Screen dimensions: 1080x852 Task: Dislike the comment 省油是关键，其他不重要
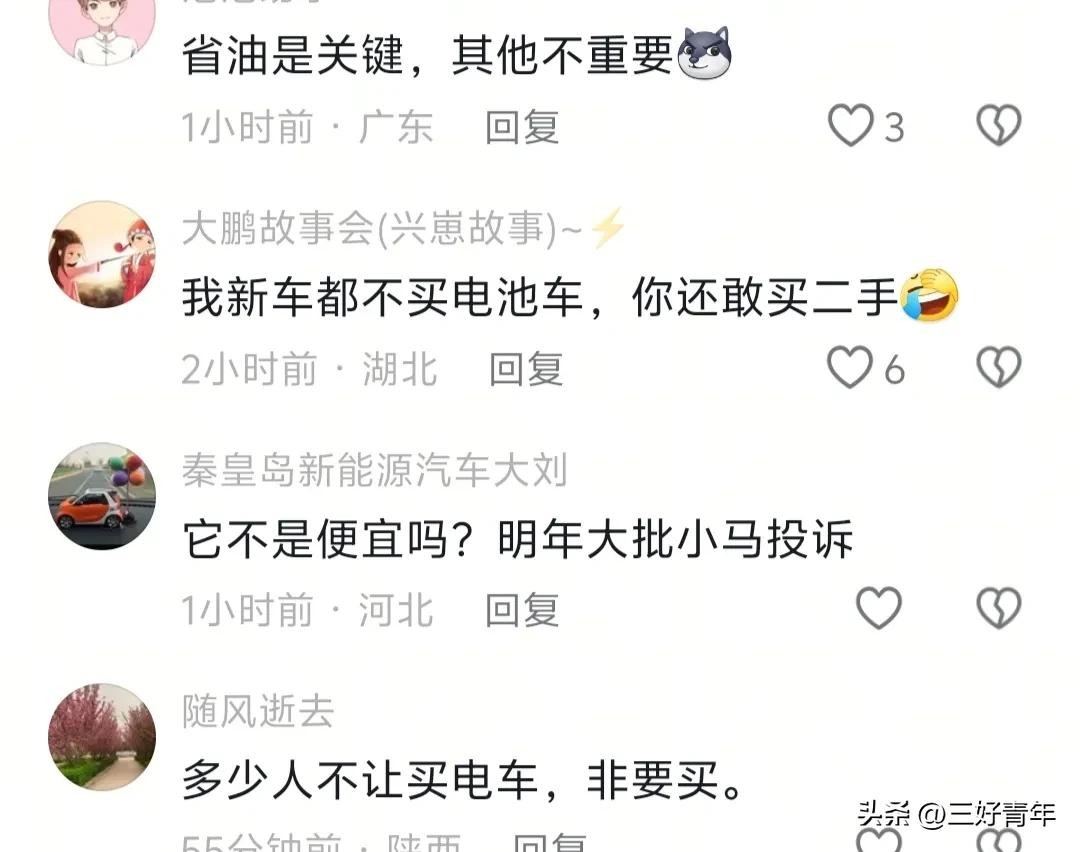(x=998, y=127)
